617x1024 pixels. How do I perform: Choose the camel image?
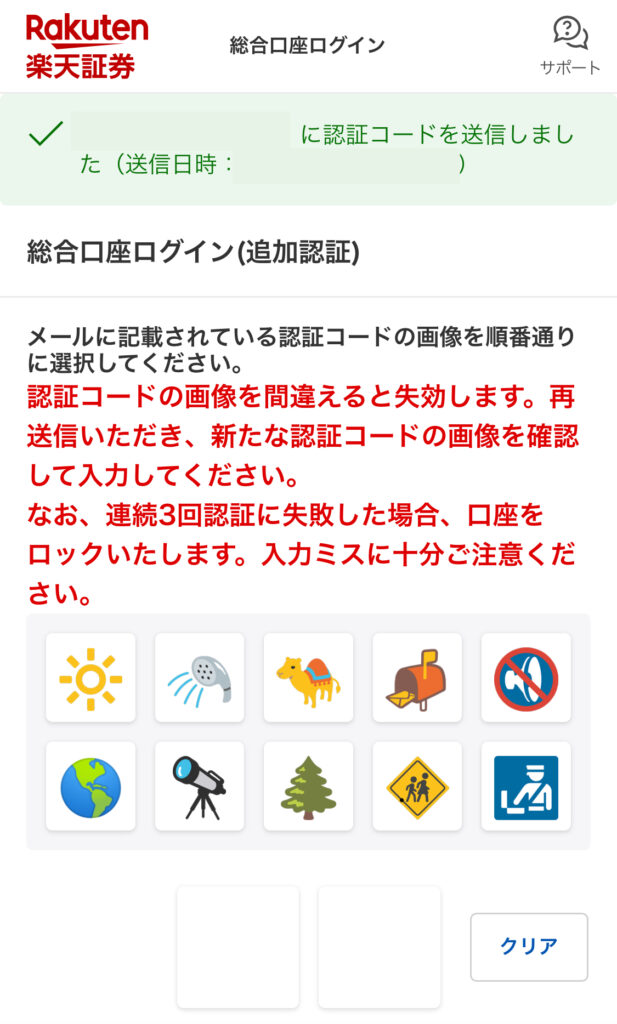pyautogui.click(x=308, y=677)
